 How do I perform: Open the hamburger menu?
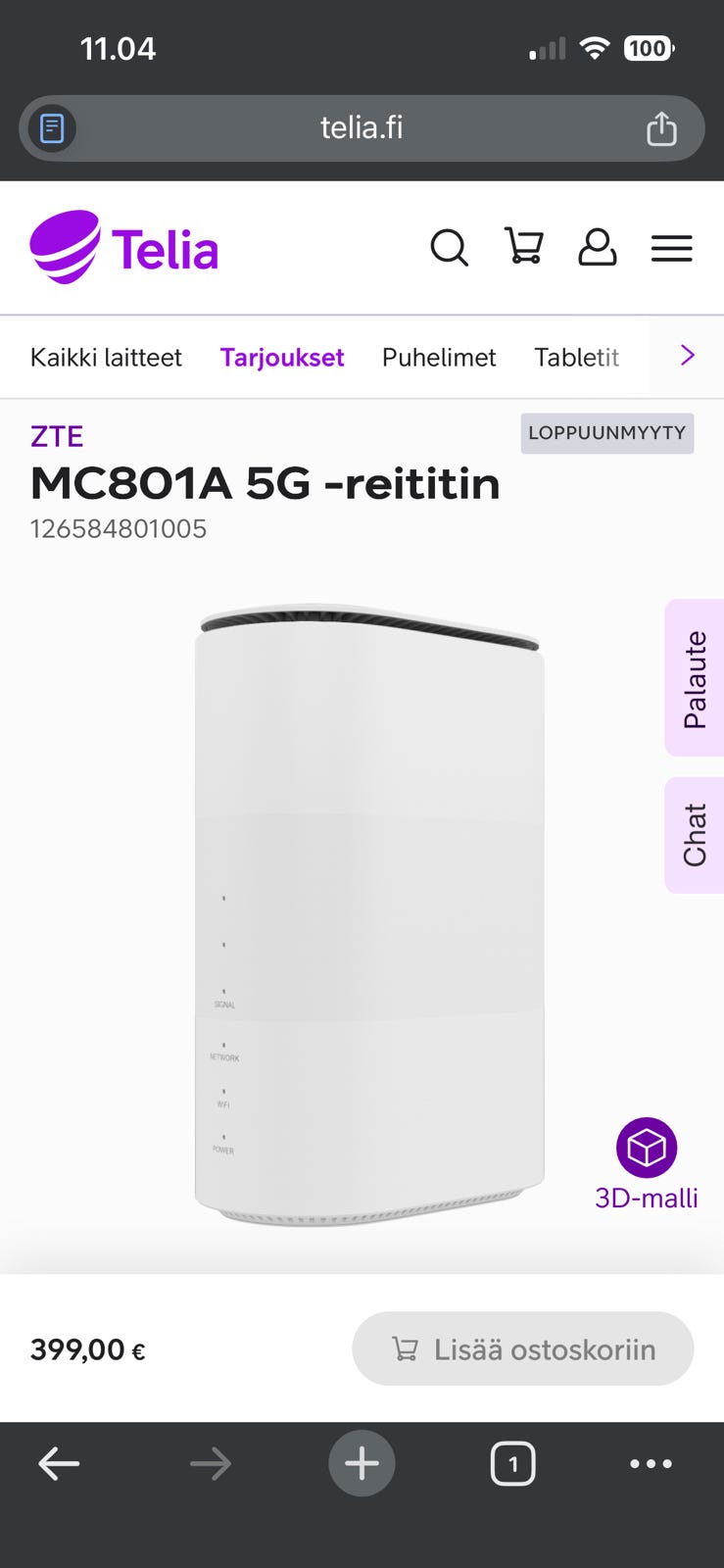pos(672,248)
